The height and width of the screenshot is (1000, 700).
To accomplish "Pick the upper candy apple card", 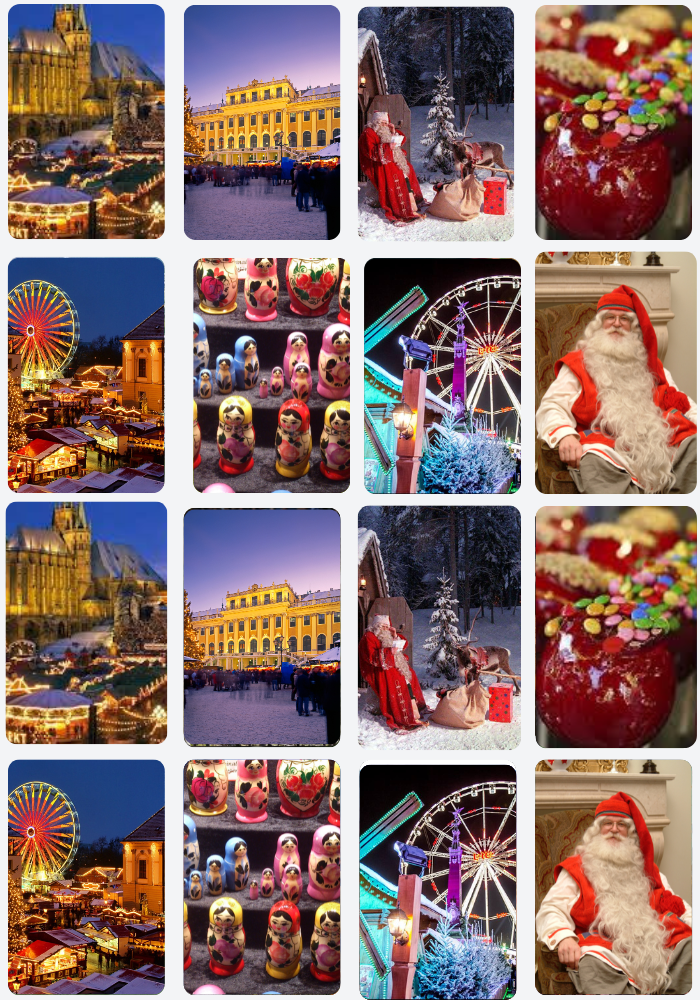I will pyautogui.click(x=613, y=122).
